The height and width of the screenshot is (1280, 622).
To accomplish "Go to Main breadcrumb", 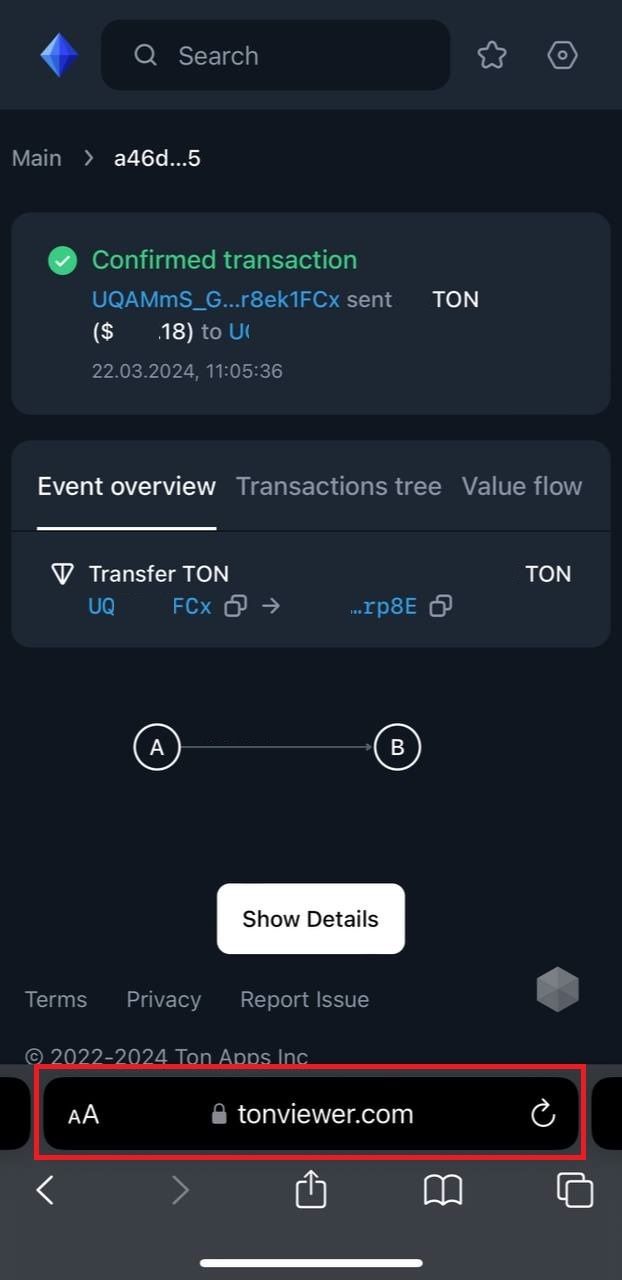I will pos(37,158).
